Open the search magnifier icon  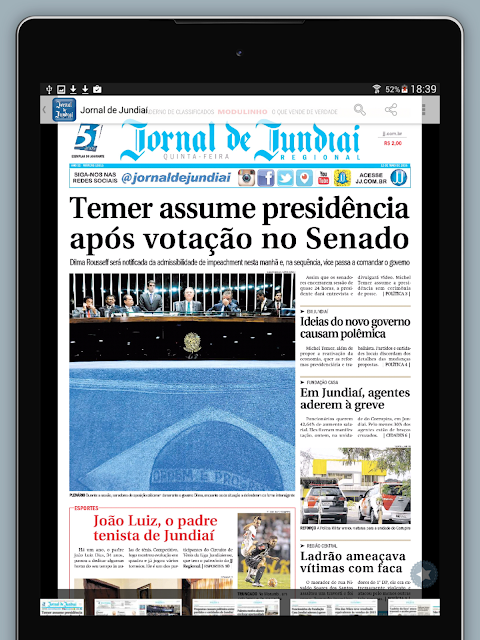tap(360, 110)
